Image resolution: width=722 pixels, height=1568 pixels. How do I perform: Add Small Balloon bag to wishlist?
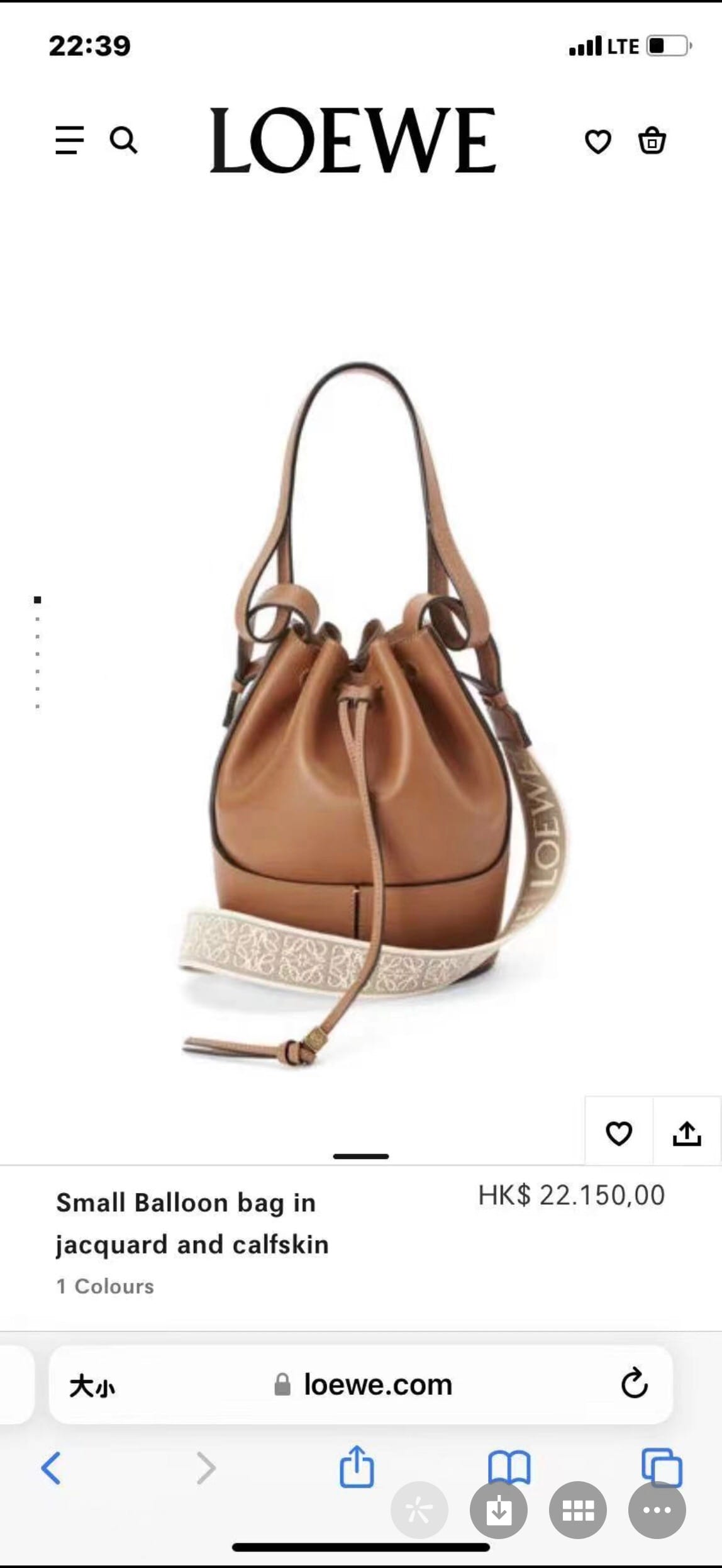coord(618,1133)
